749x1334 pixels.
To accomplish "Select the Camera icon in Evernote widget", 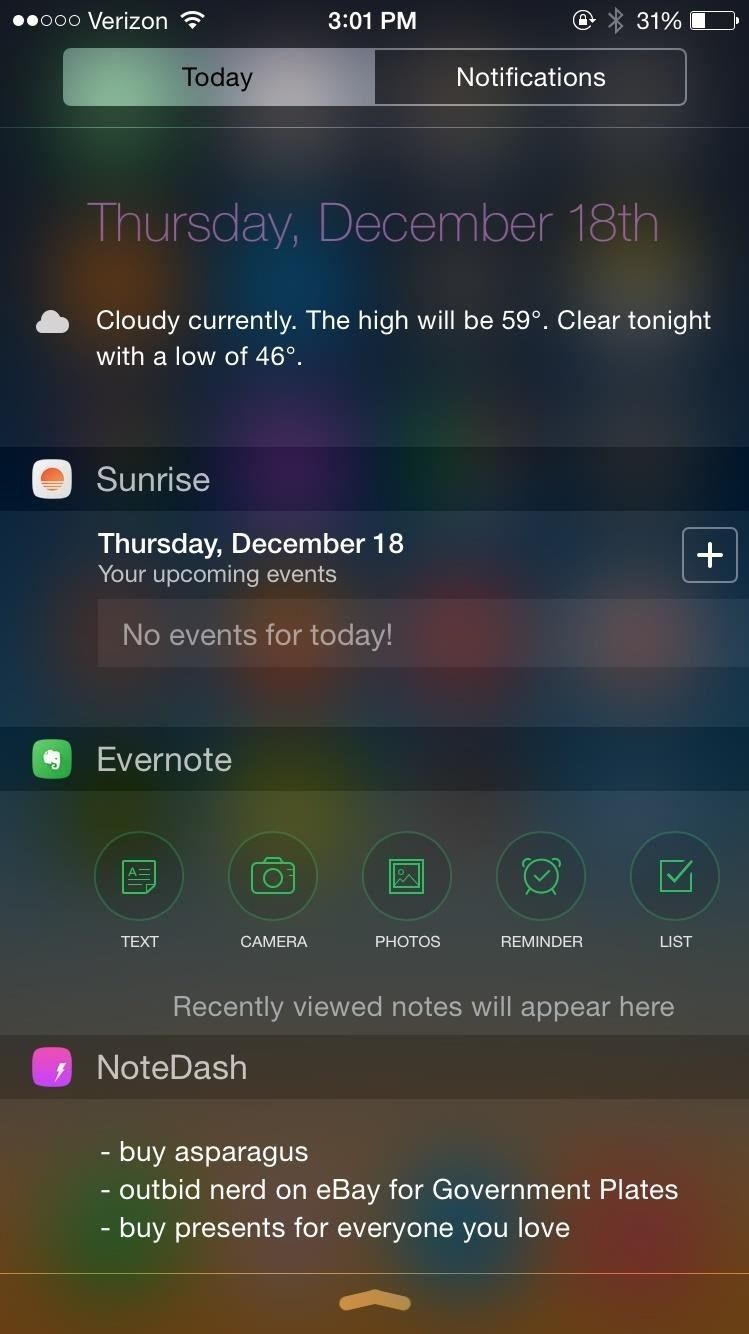I will [273, 875].
